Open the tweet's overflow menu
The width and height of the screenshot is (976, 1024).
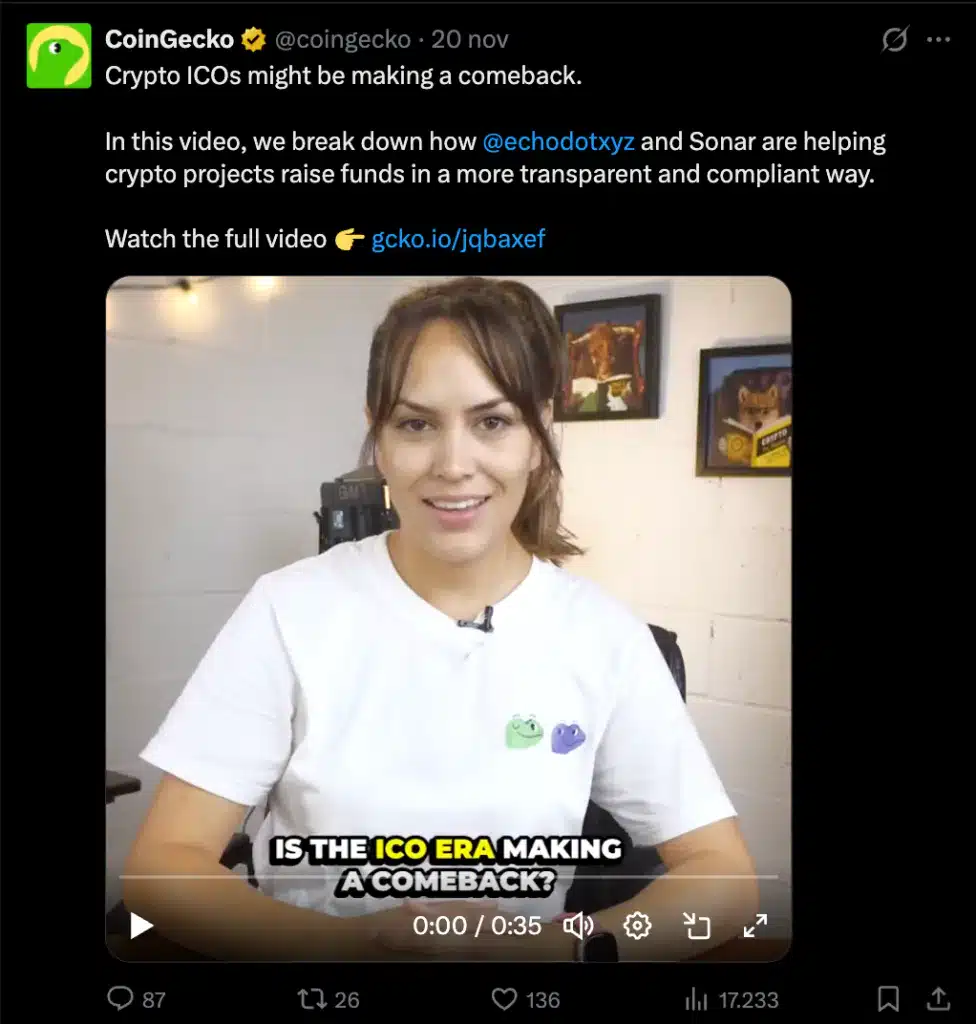pyautogui.click(x=939, y=39)
